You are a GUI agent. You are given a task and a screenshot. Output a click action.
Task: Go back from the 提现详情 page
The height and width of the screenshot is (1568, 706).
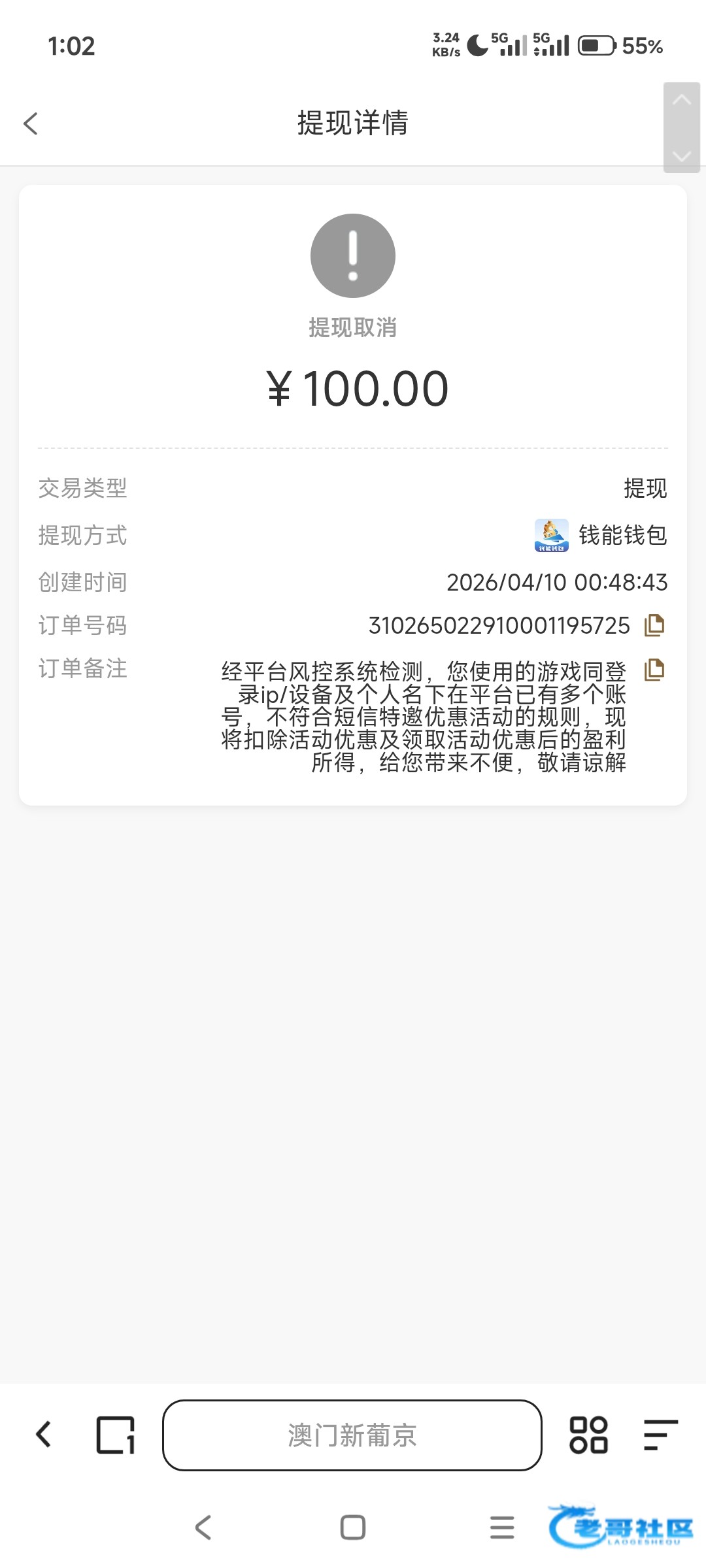click(x=31, y=123)
